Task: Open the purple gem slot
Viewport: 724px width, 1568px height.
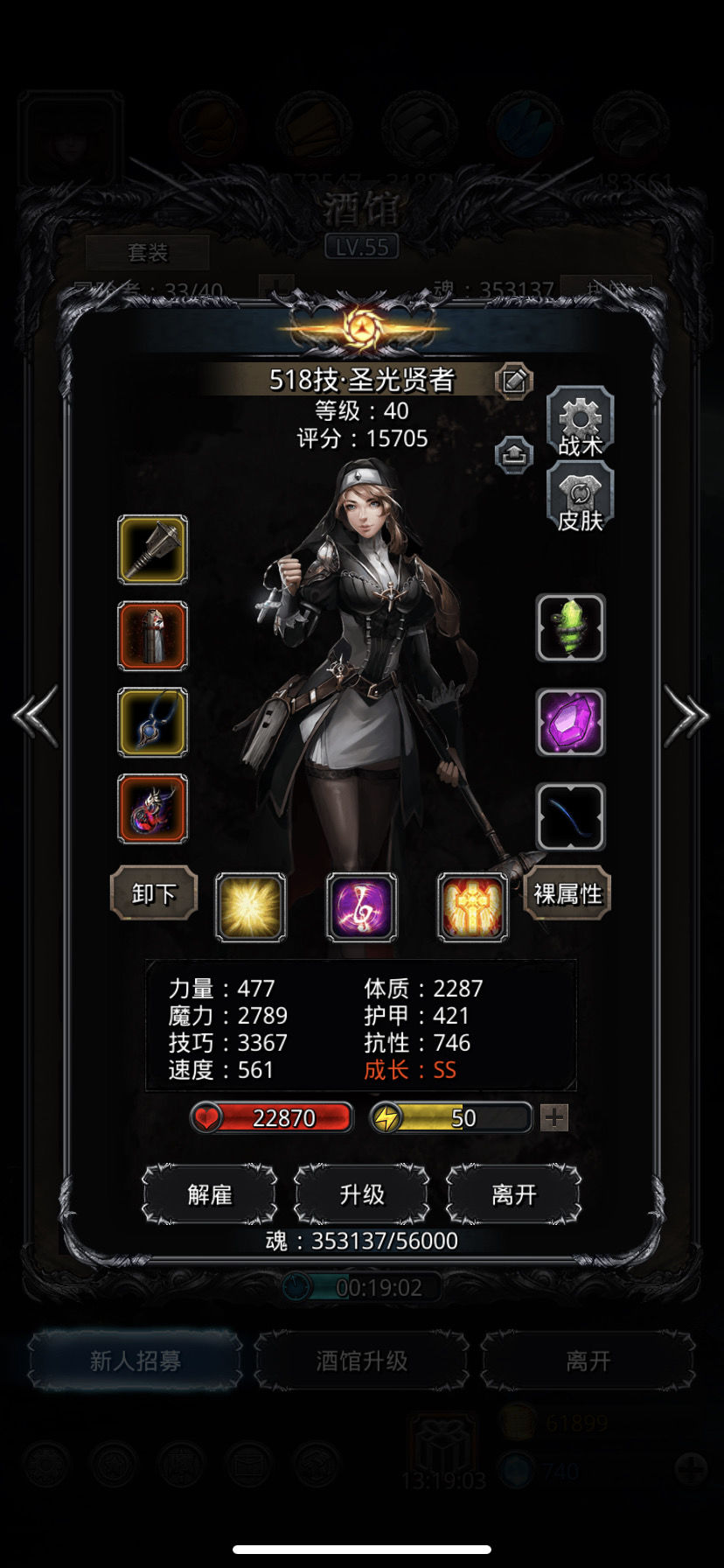Action: pyautogui.click(x=570, y=723)
